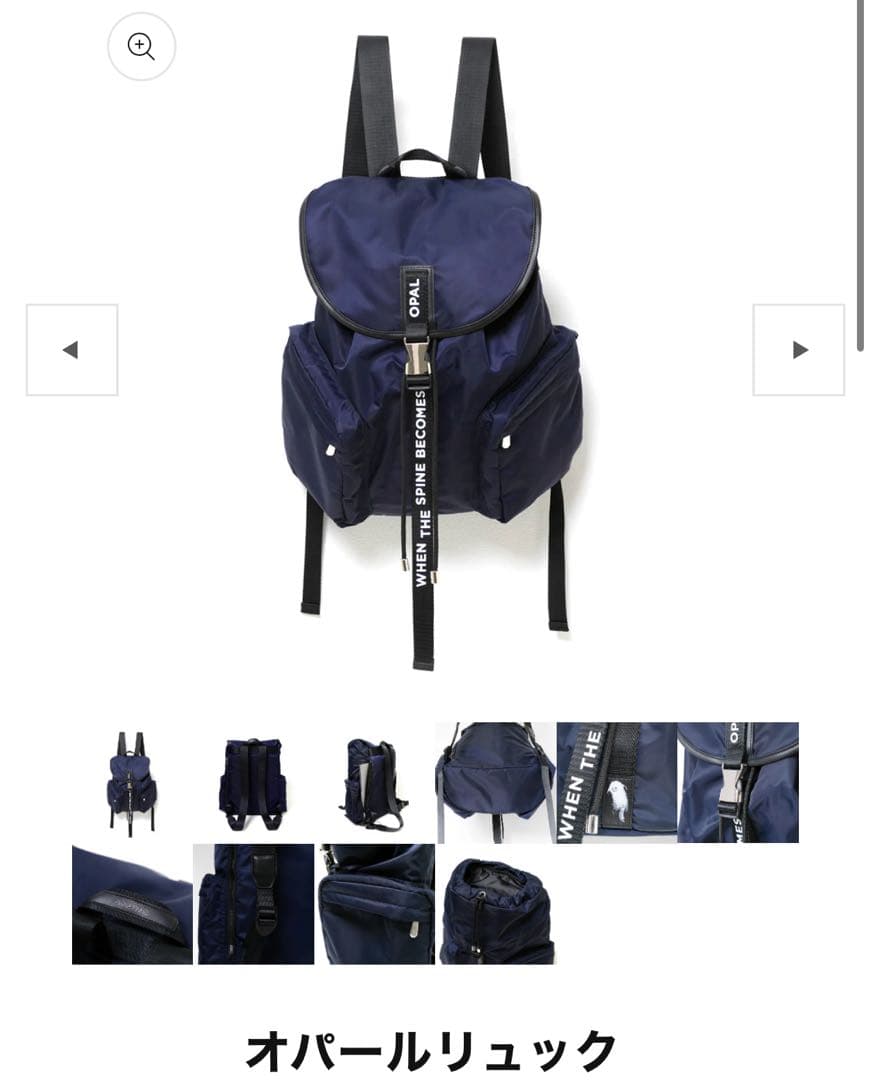Select the bottom view backpack thumbnail
This screenshot has height=1080, width=871.
pos(495,782)
